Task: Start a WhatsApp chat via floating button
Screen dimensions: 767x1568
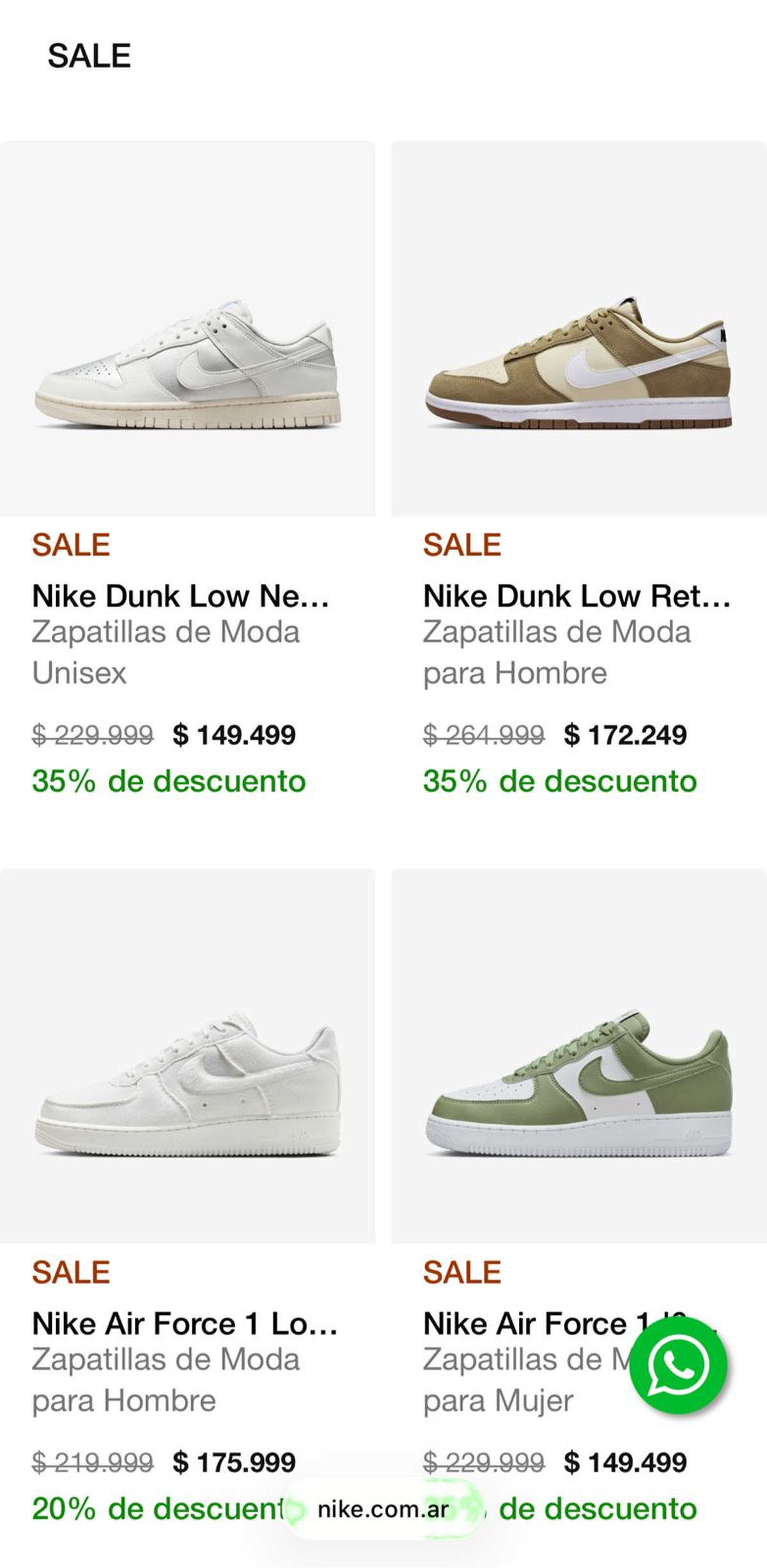Action: point(678,1365)
